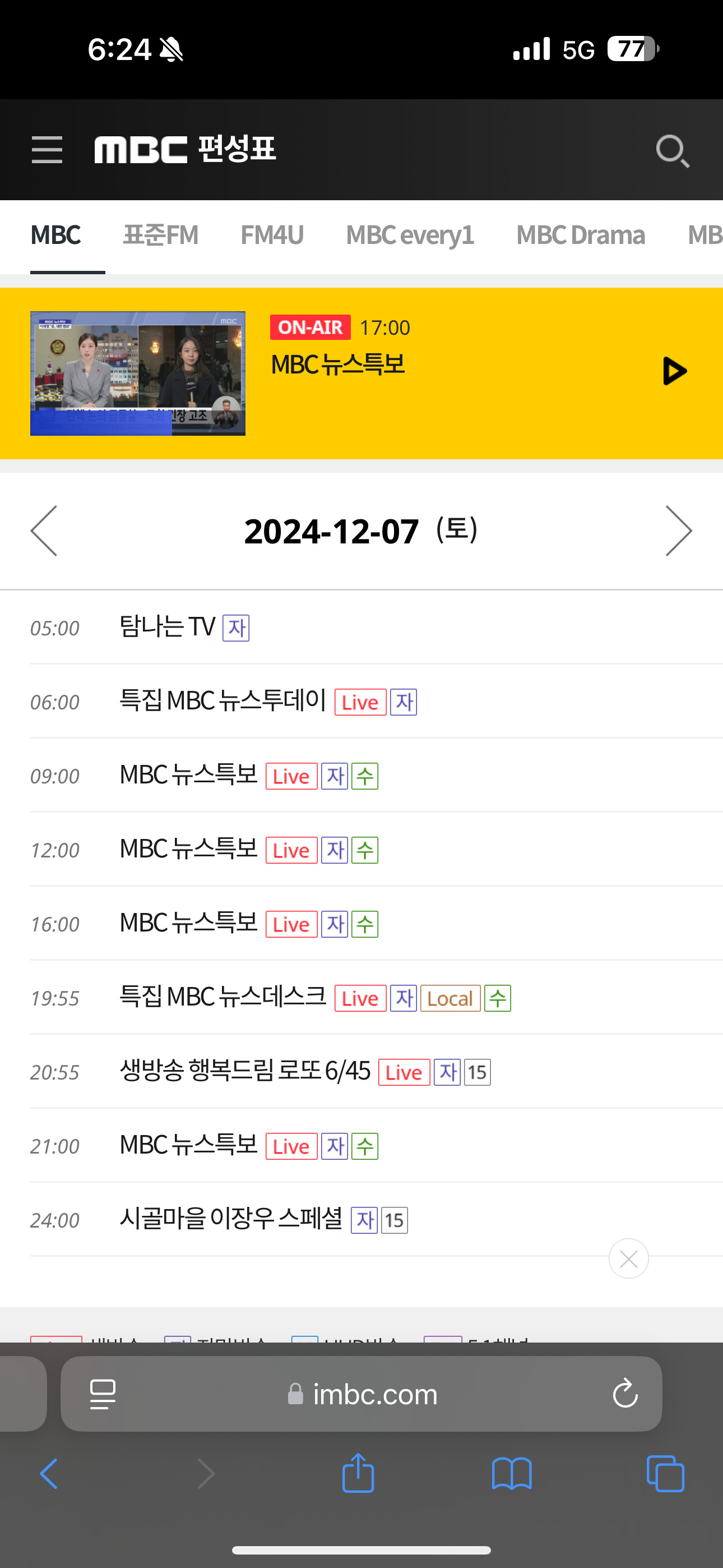Click the MBC 편성표 logo

click(x=184, y=149)
